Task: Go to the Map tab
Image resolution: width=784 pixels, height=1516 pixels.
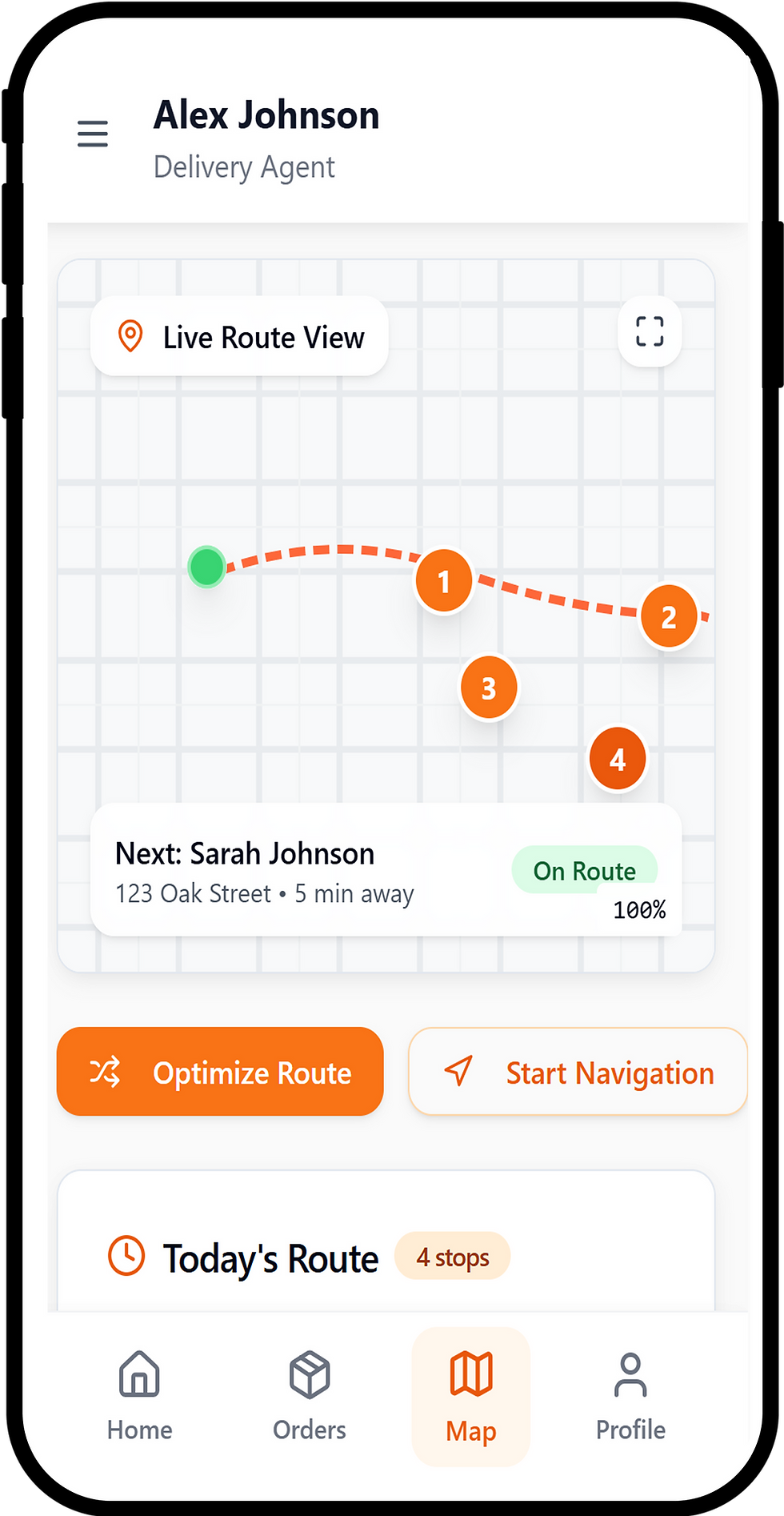Action: (471, 1395)
